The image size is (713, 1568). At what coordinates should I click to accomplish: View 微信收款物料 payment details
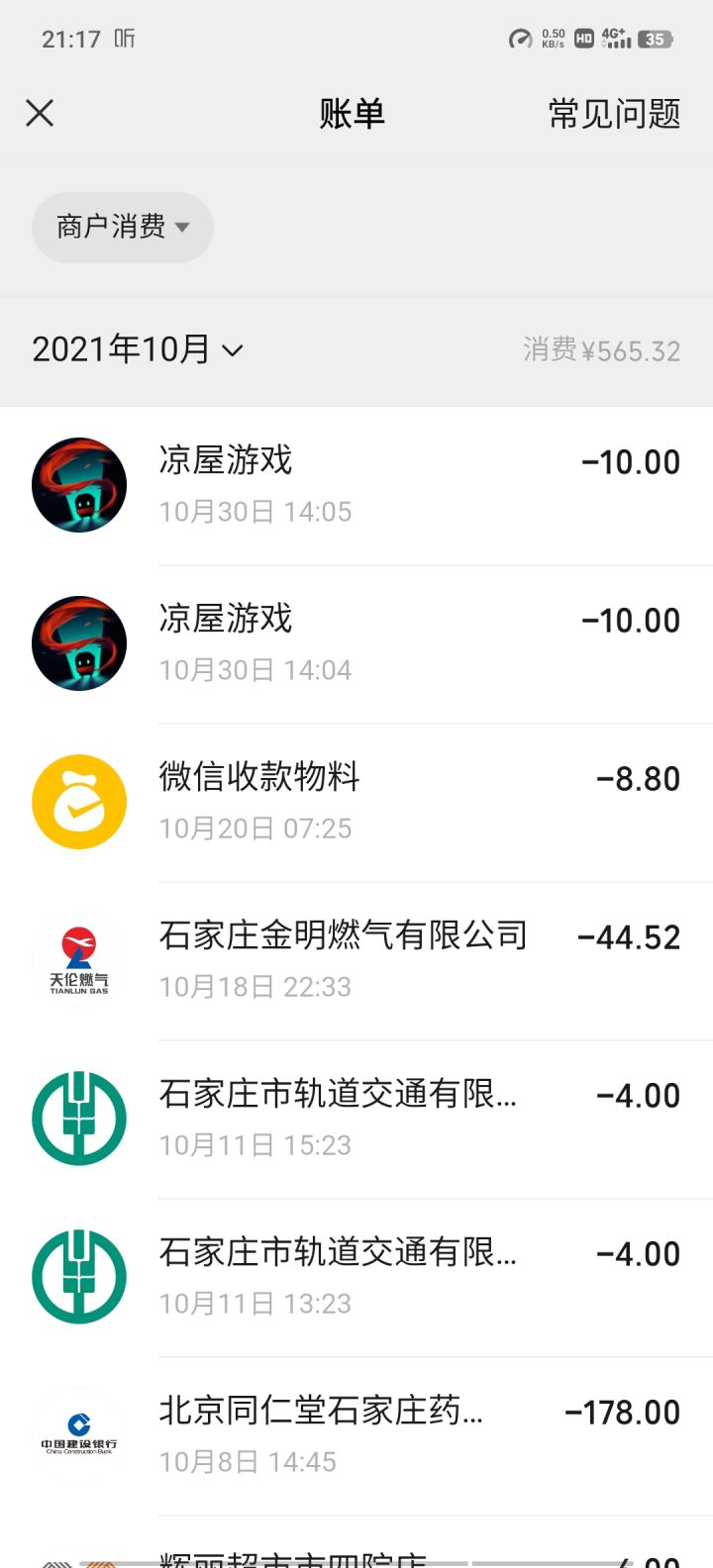356,802
